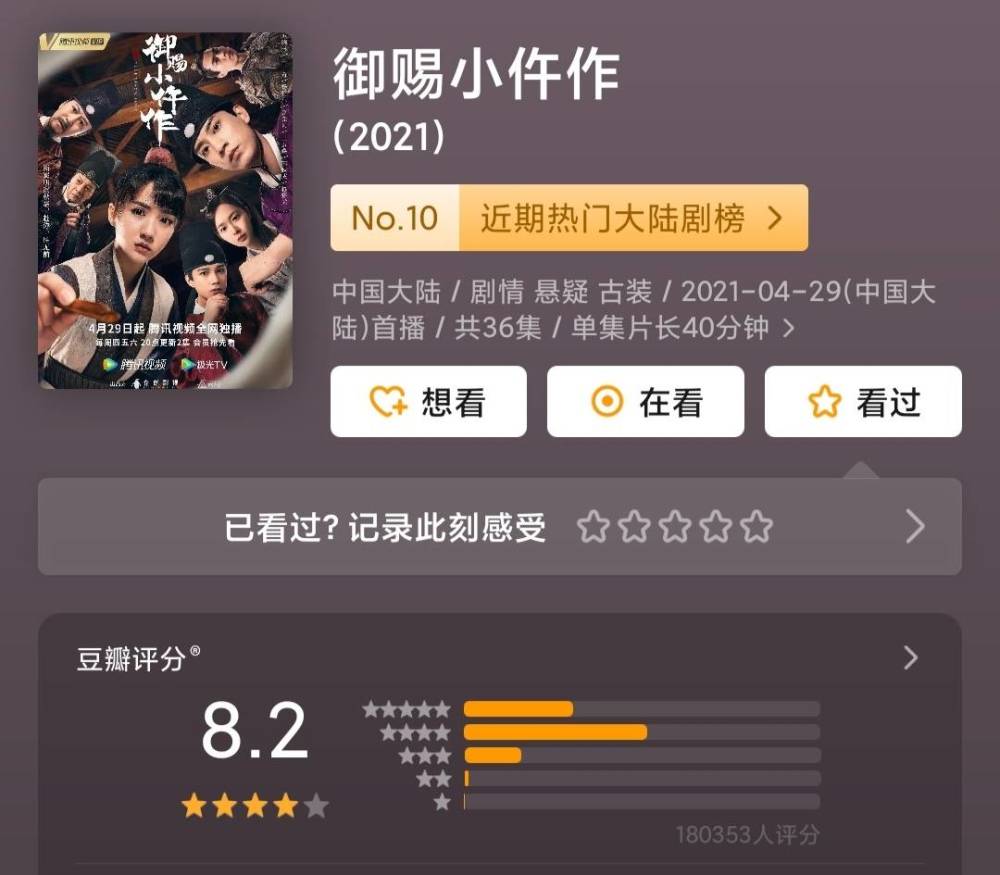Open the 御赐小仵作 poster image
The image size is (1000, 875).
pos(165,210)
